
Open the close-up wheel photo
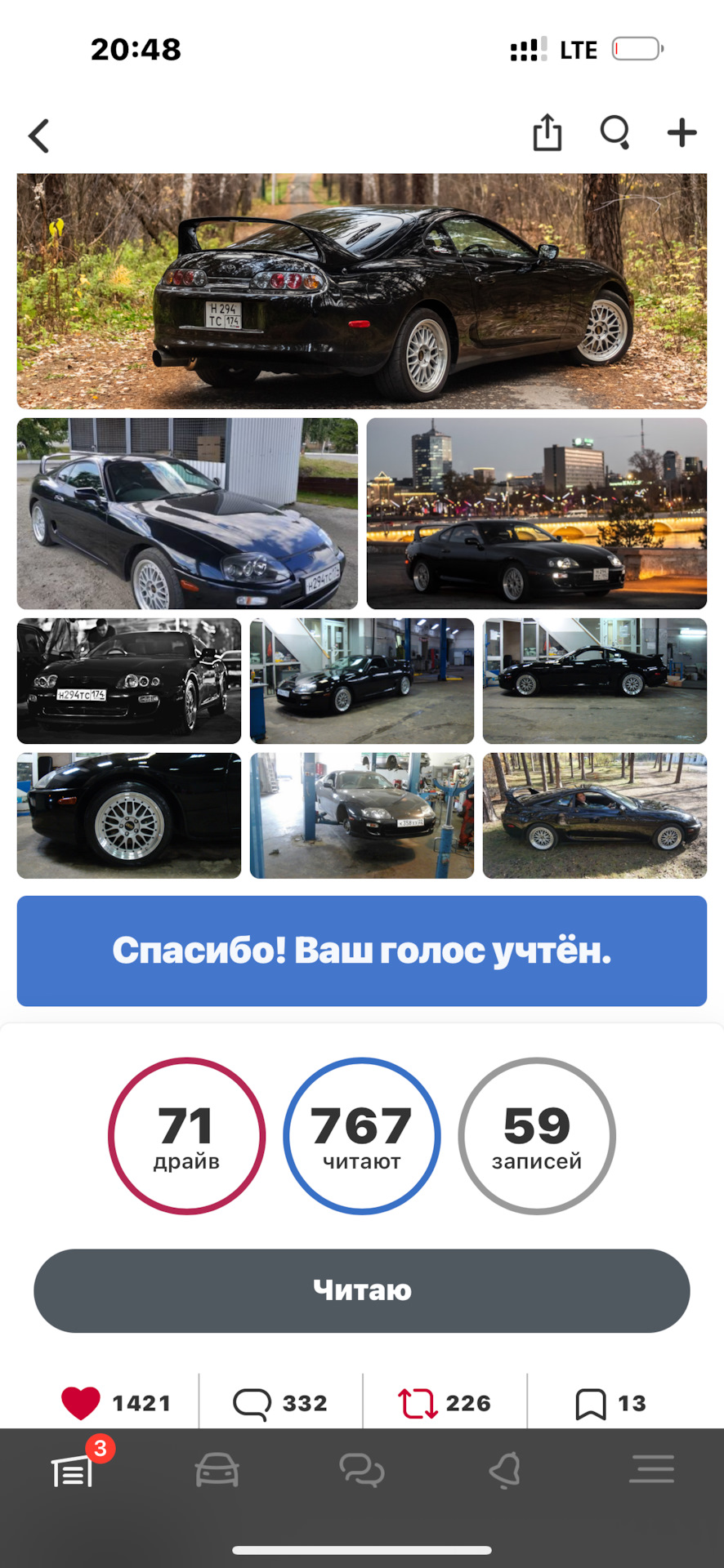click(129, 815)
